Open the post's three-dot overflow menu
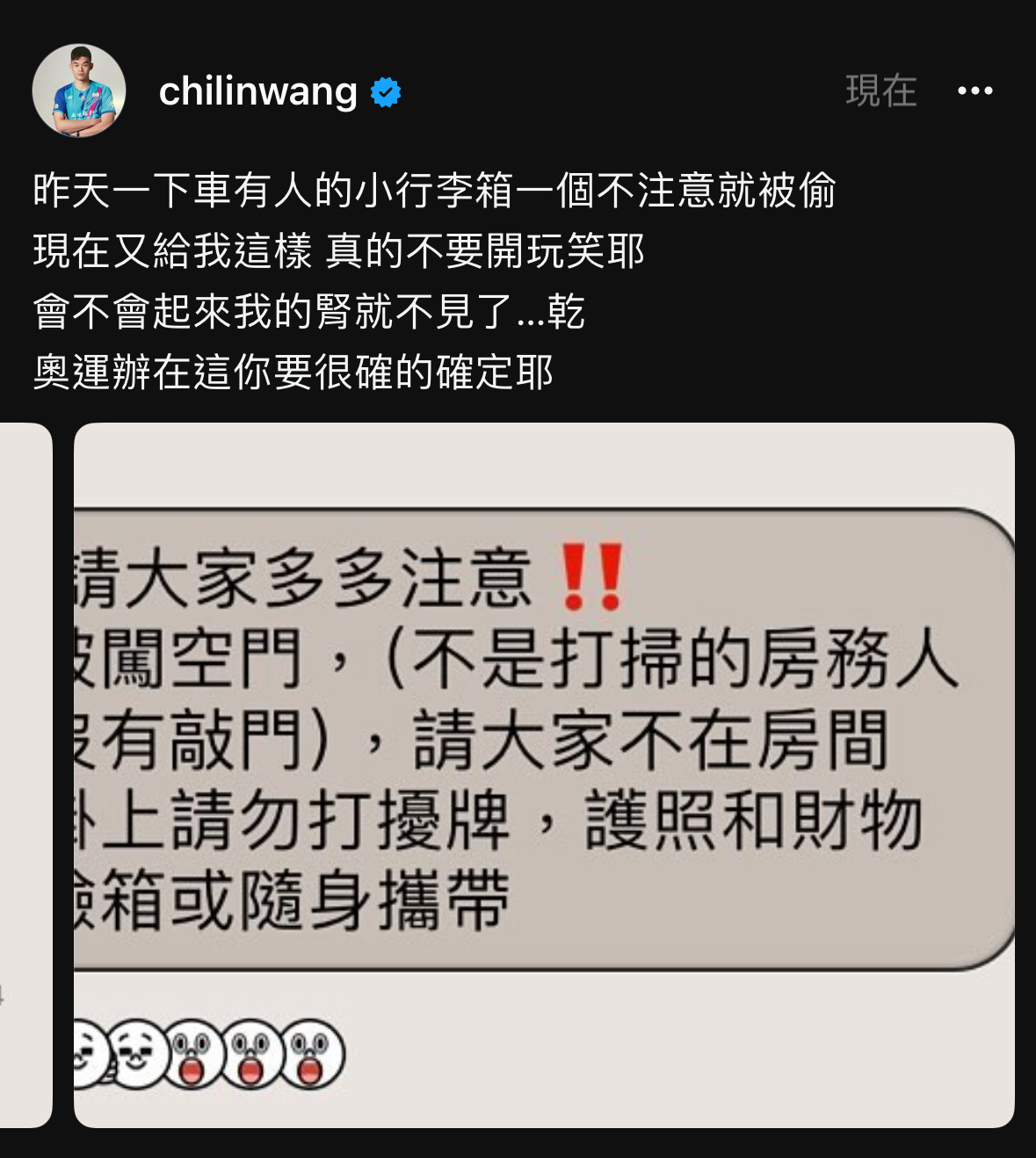 click(974, 90)
